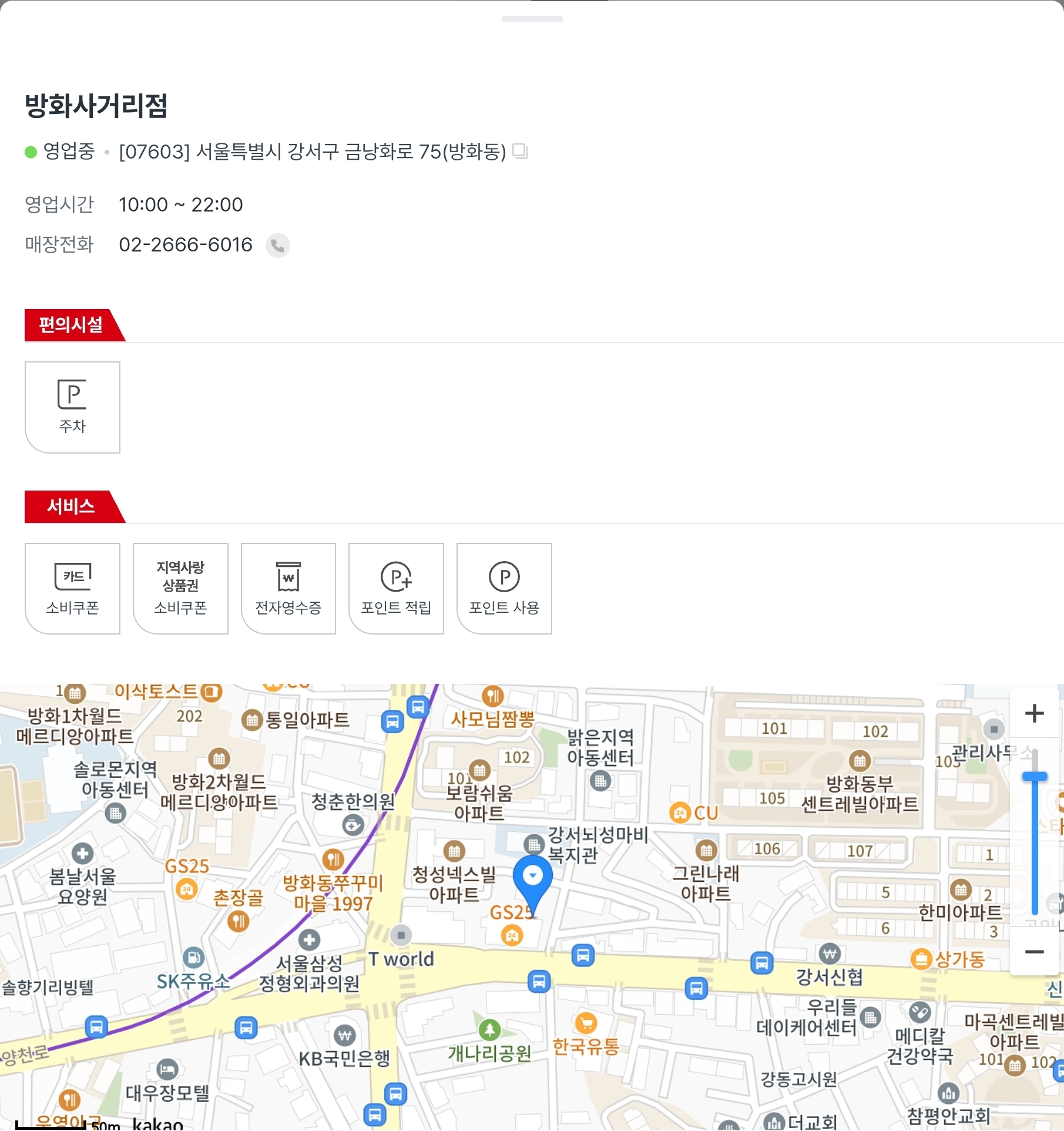Select the 주차 parking facility icon
Image resolution: width=1064 pixels, height=1131 pixels.
(72, 407)
